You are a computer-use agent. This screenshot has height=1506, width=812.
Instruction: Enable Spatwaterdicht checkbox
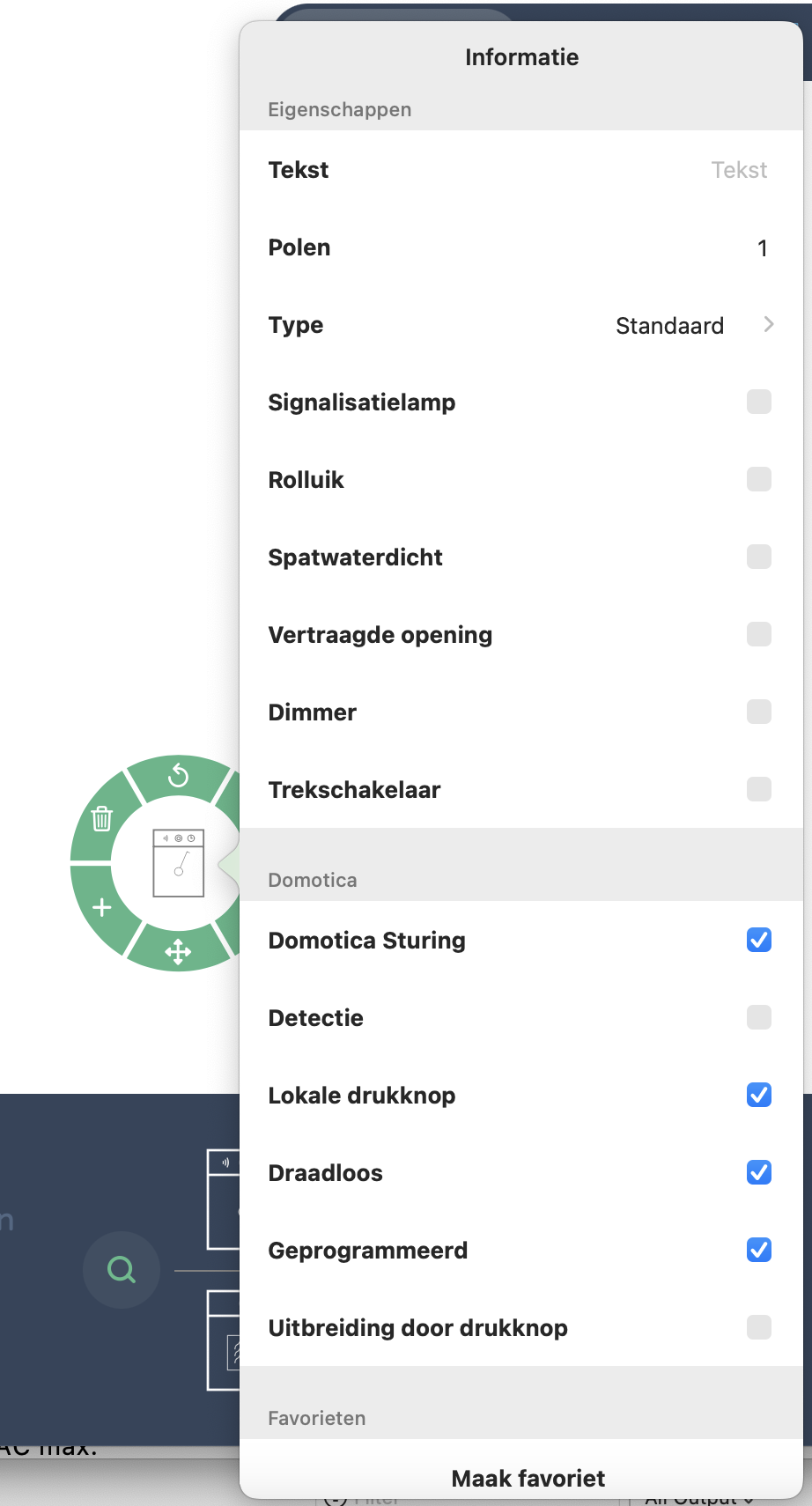click(x=759, y=557)
